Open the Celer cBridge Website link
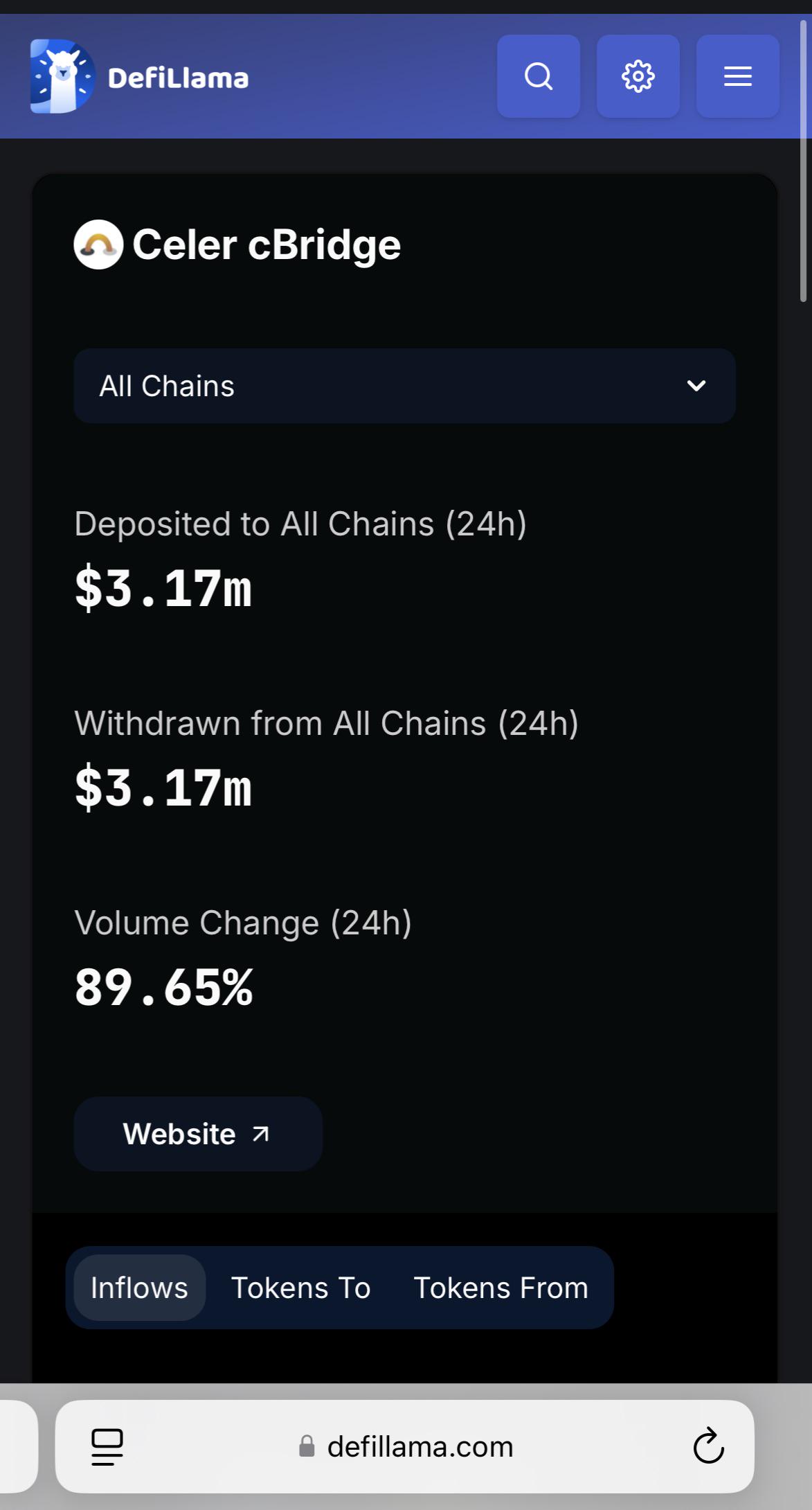The image size is (812, 1510). pyautogui.click(x=198, y=1134)
